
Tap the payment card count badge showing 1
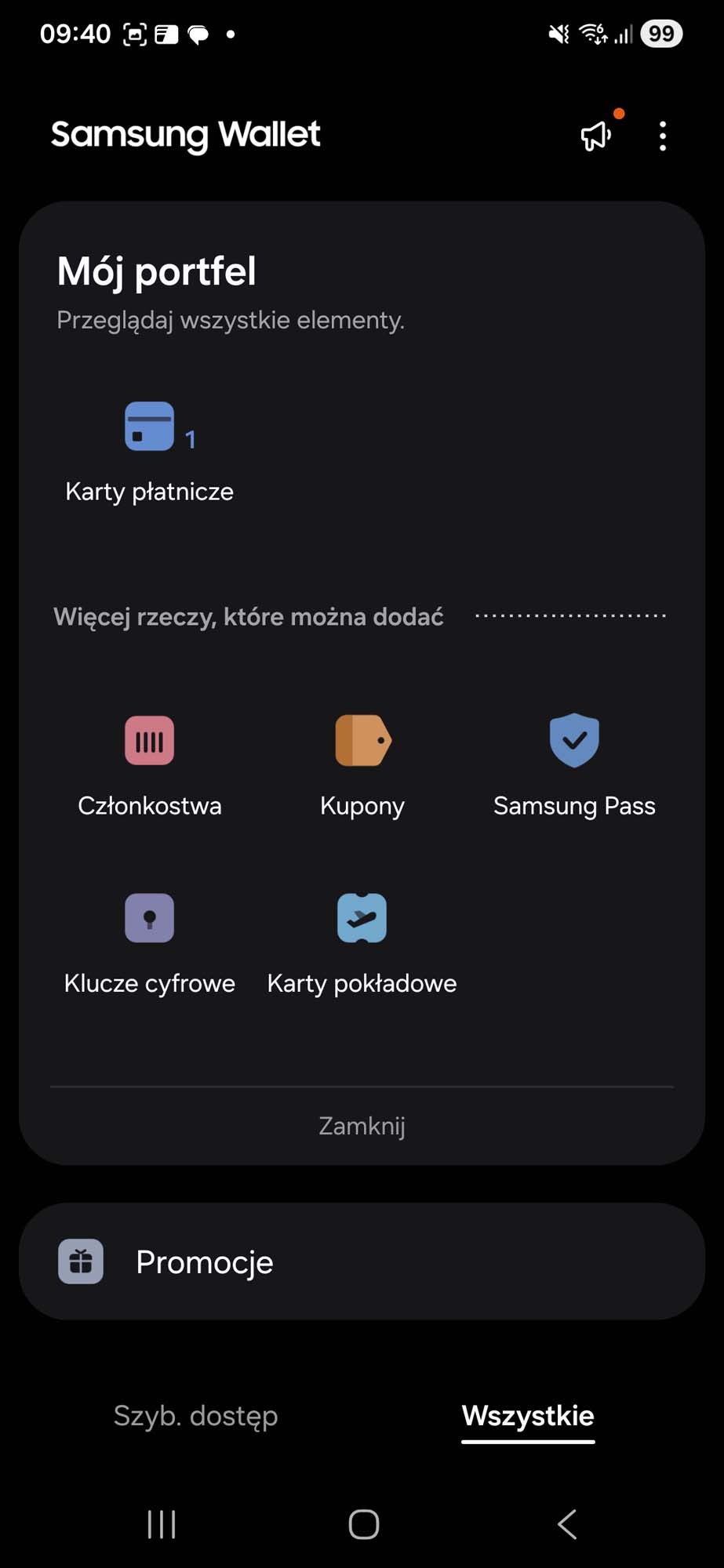191,440
